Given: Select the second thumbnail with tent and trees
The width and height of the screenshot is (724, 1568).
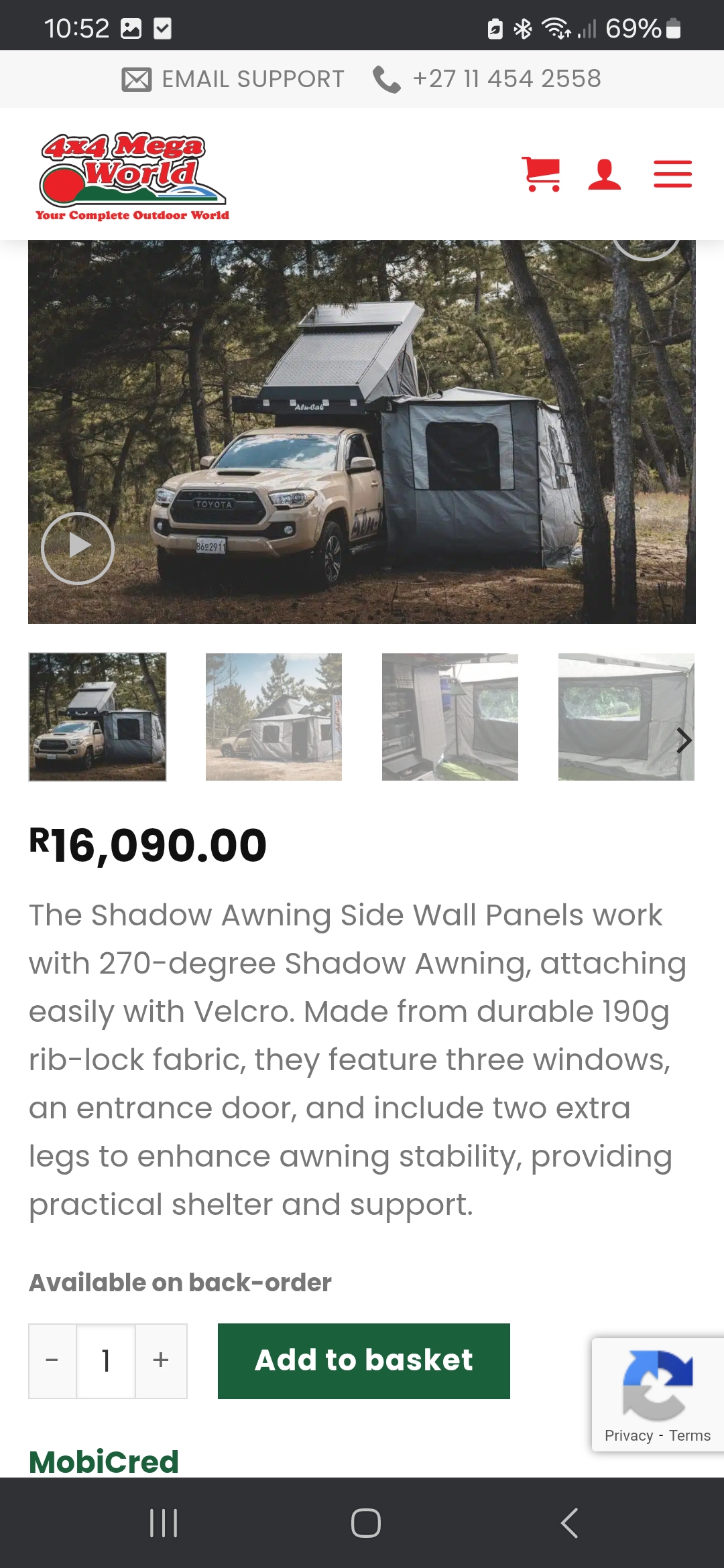Looking at the screenshot, I should click(x=274, y=716).
